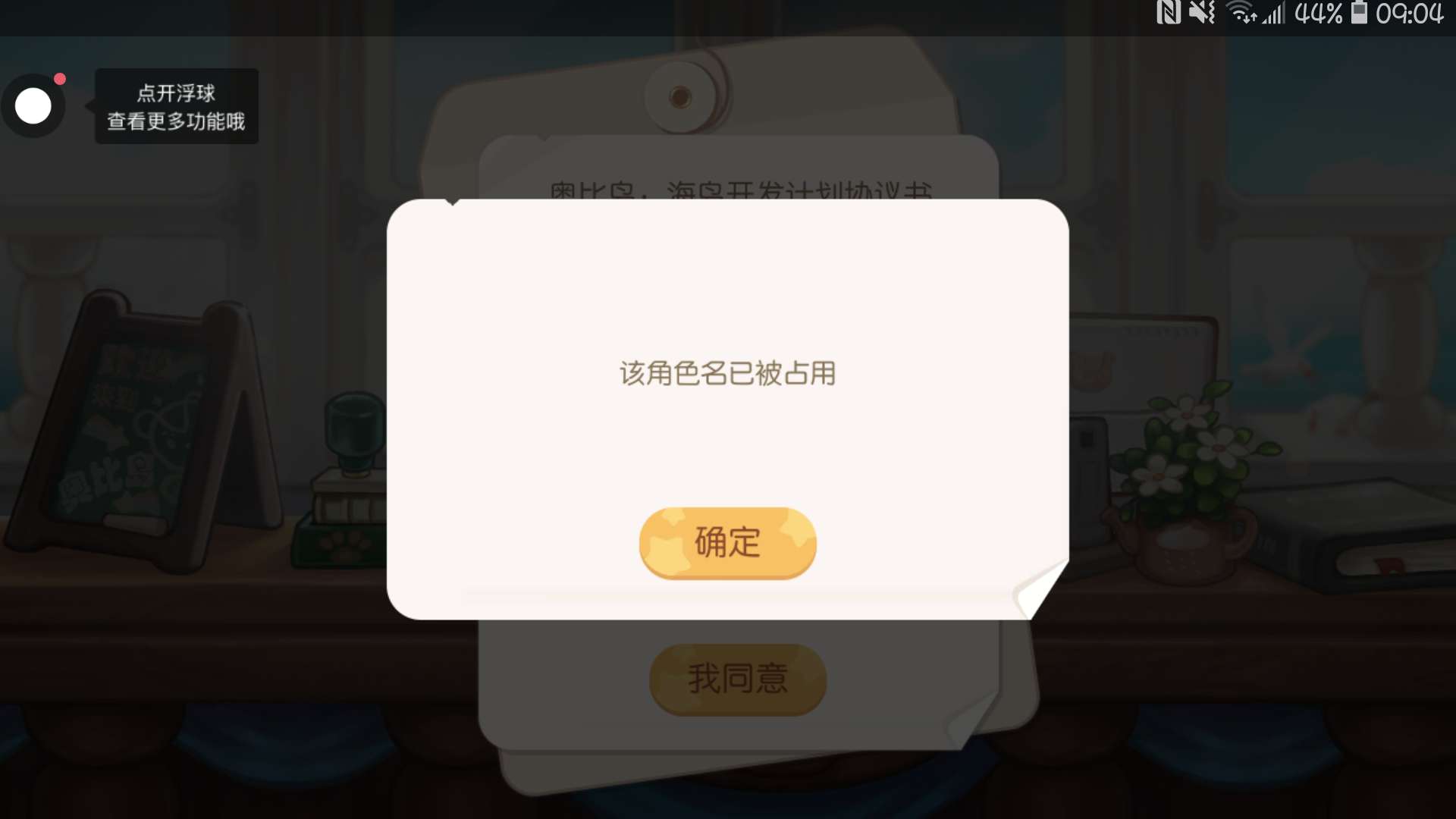Tap the dimmed 我同意 button
This screenshot has height=819, width=1456.
point(737,679)
